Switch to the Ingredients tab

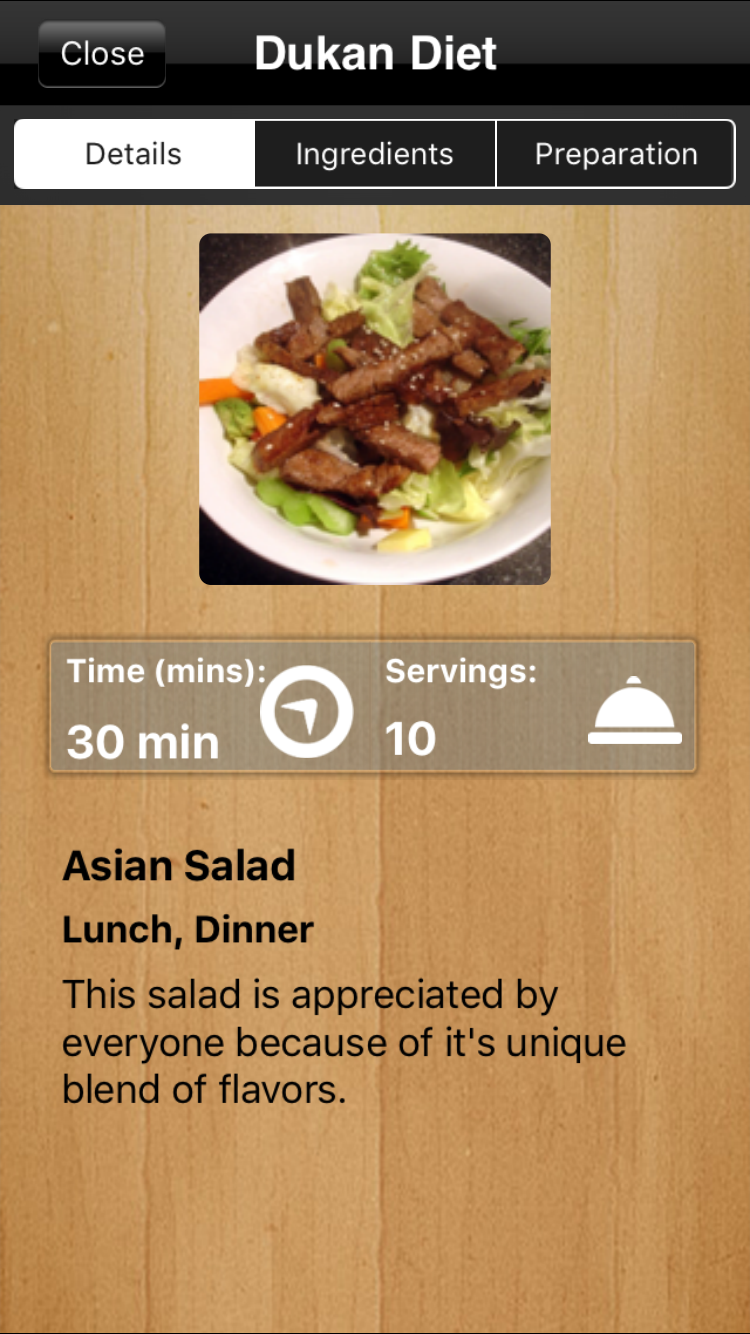[x=375, y=154]
